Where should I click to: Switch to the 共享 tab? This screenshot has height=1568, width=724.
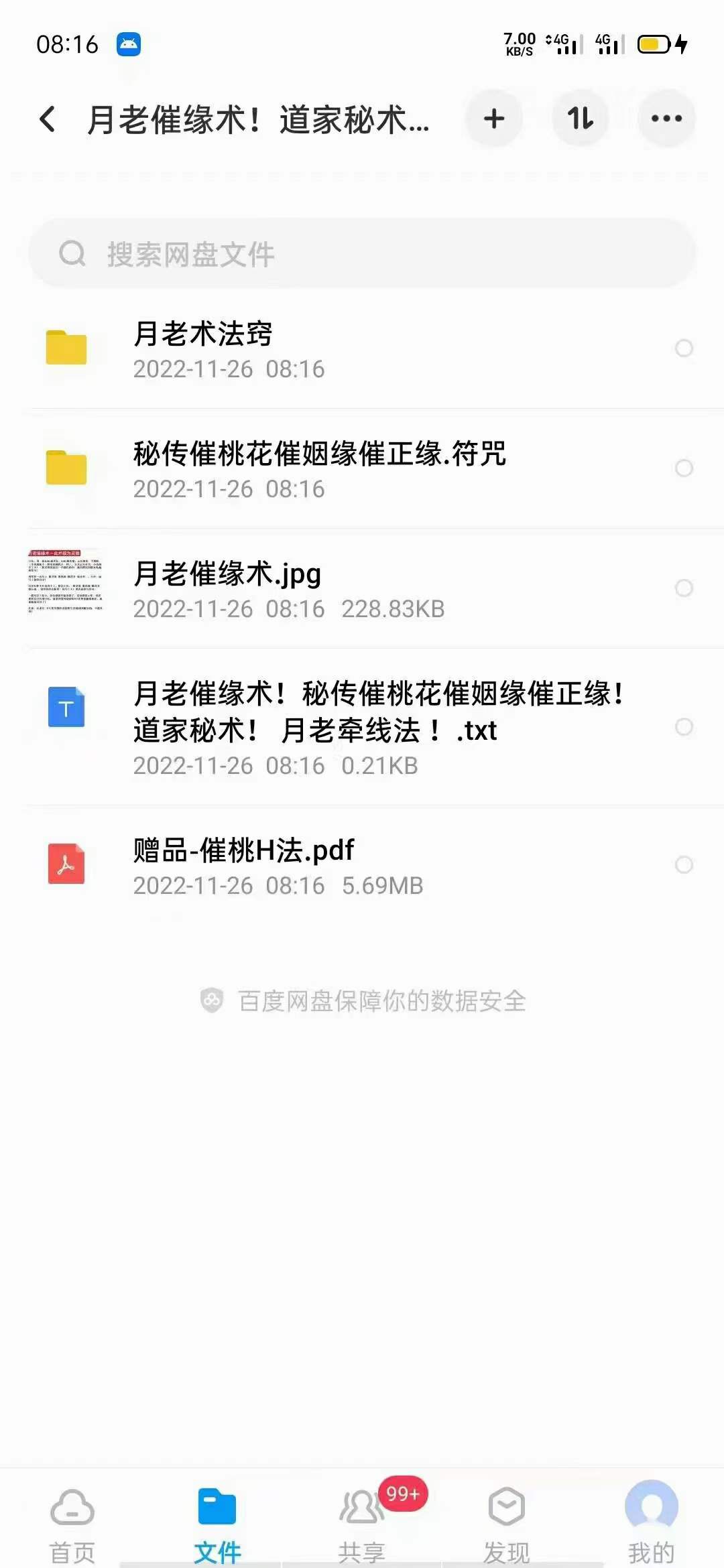[362, 1521]
